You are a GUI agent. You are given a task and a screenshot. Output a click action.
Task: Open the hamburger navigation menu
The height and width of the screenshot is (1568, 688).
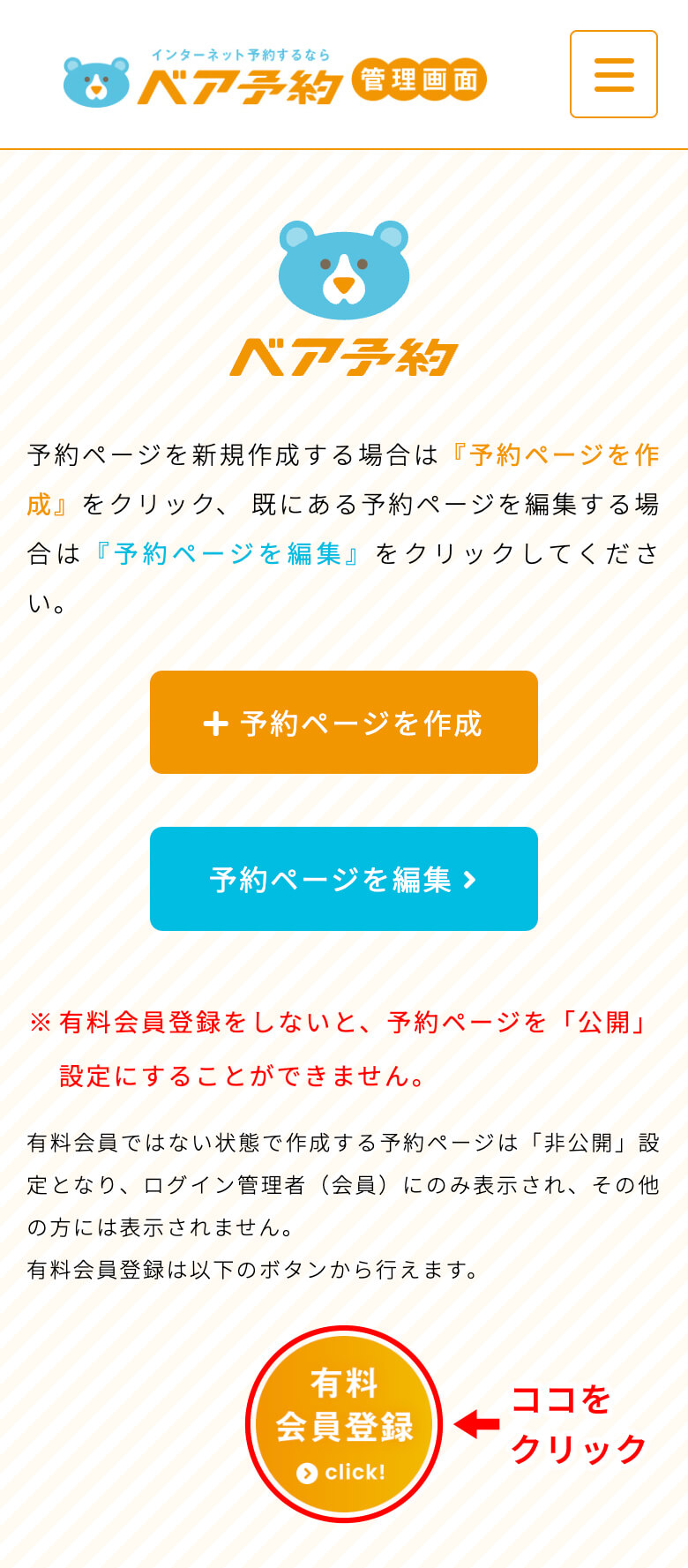pyautogui.click(x=613, y=74)
